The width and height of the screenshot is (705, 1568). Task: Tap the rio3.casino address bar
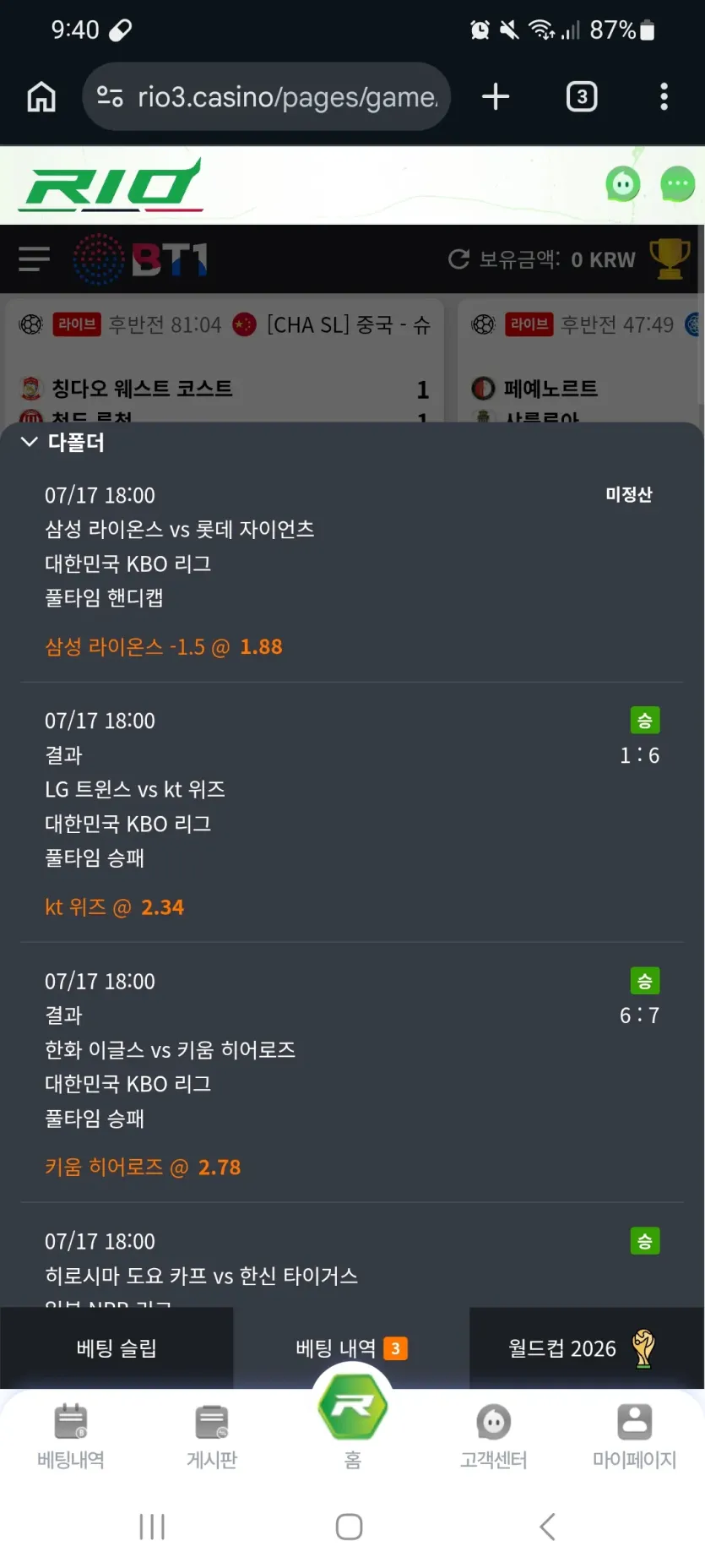point(266,97)
